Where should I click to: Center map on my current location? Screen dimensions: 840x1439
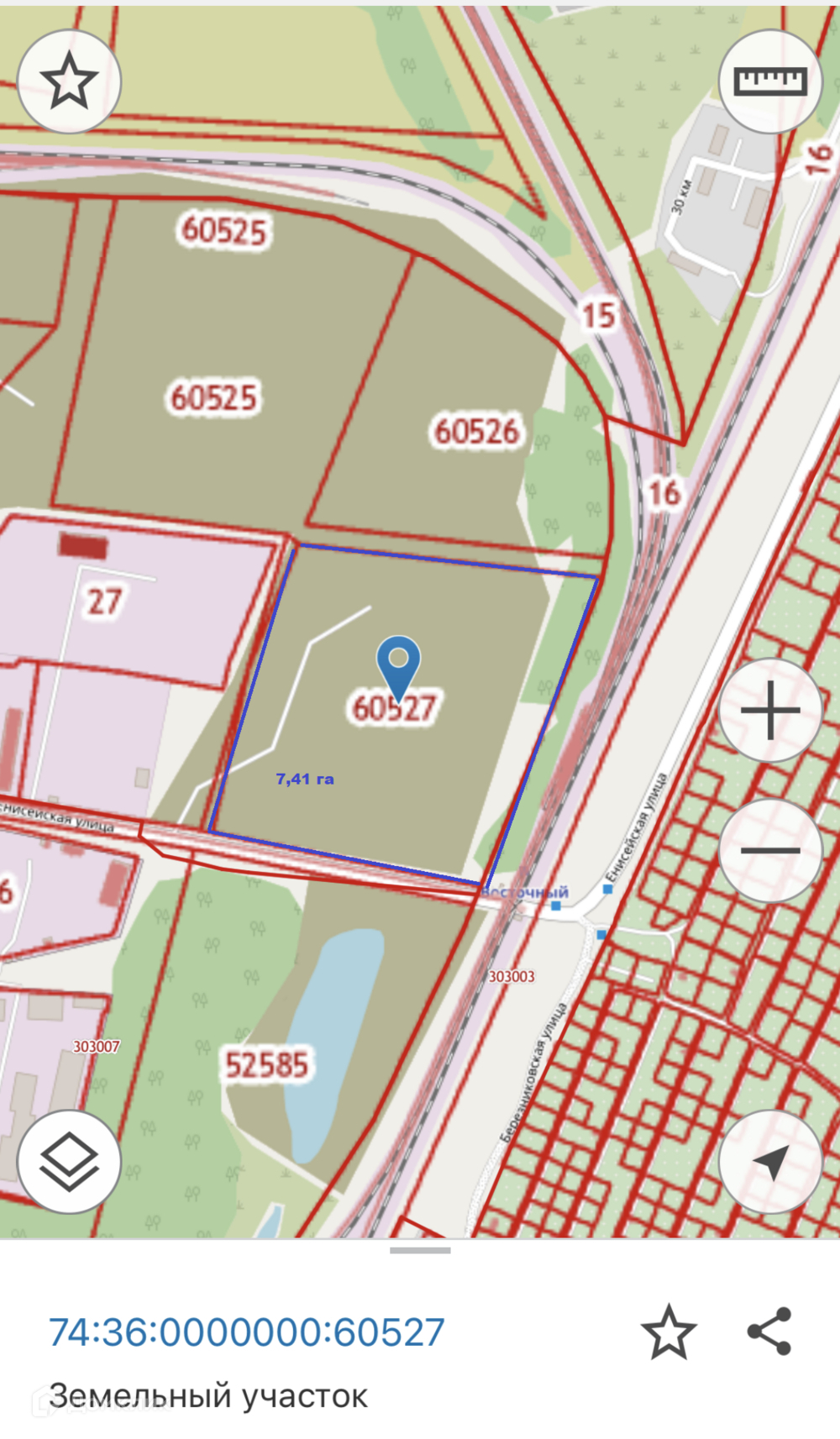[769, 1161]
